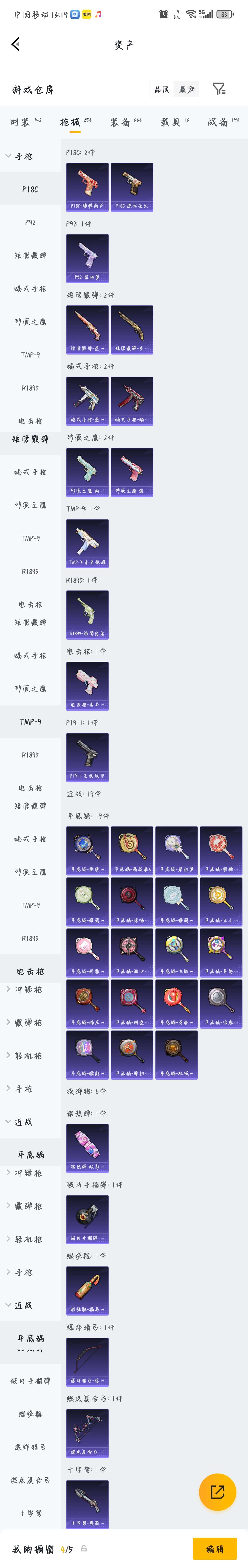Select P92 in the left sidebar

pos(30,222)
